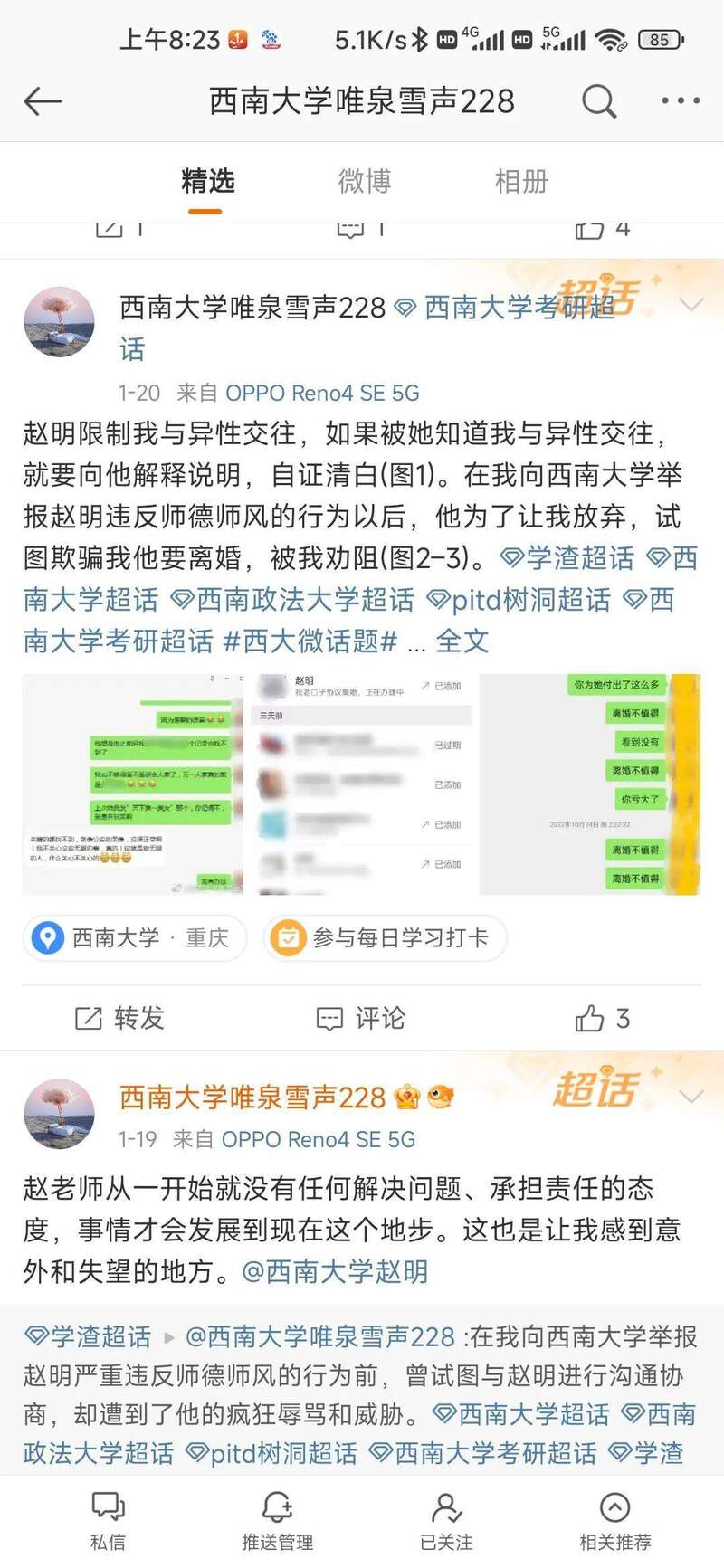Expand the 1-20 post via 全文
The image size is (724, 1568).
click(x=462, y=641)
